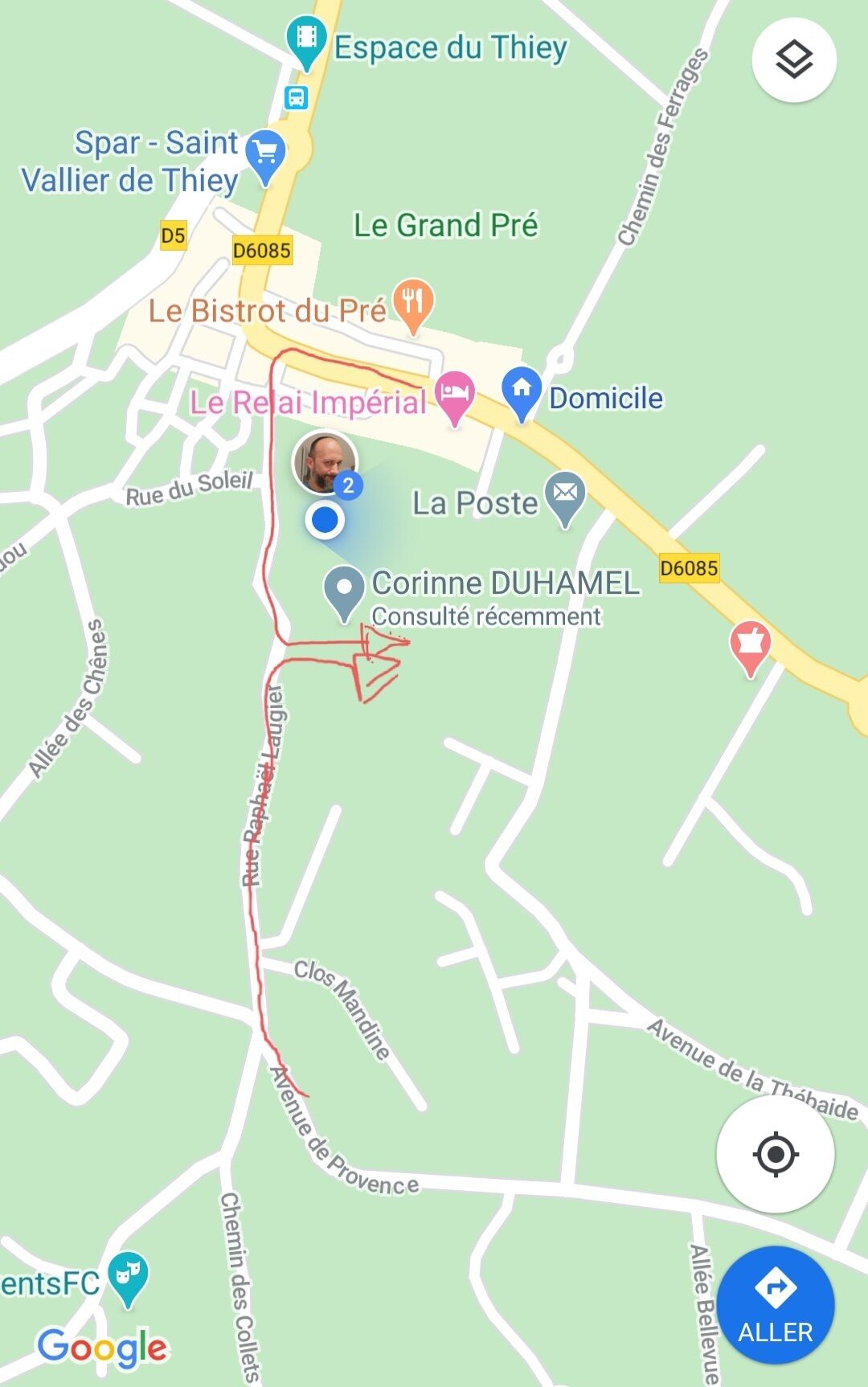Open the map layers selector
Image resolution: width=868 pixels, height=1387 pixels.
(793, 60)
